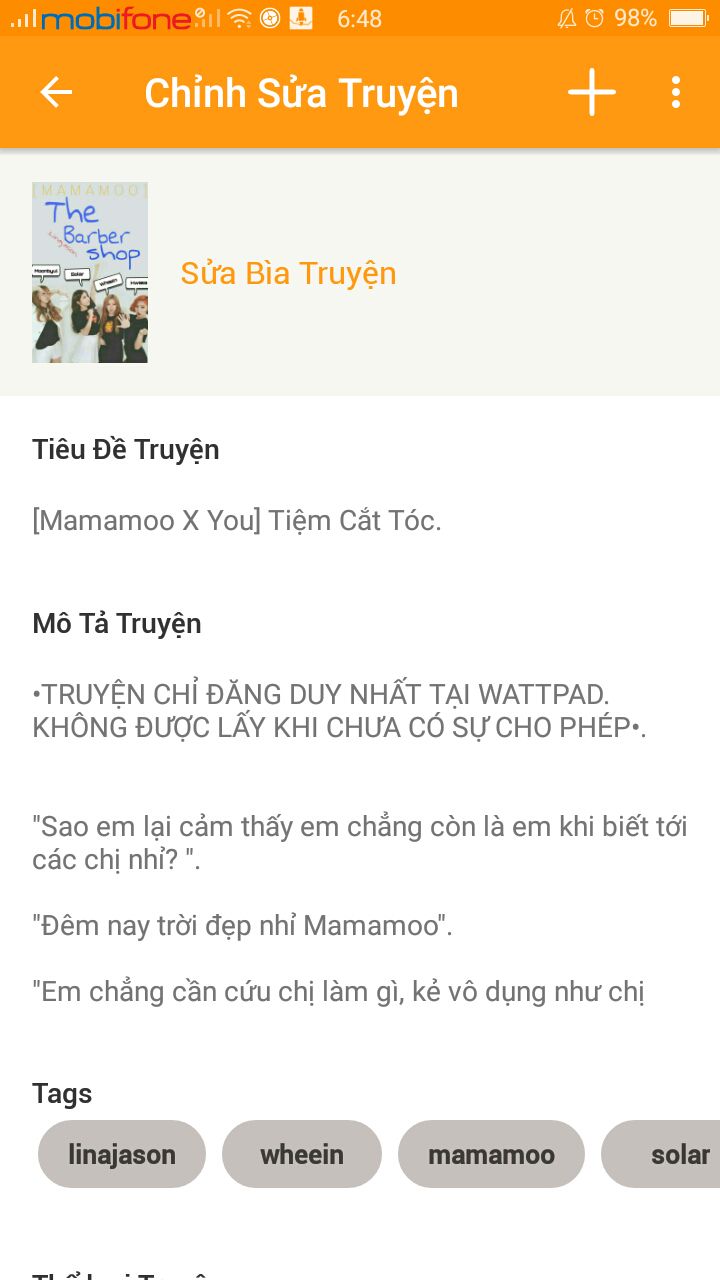Select the linajason tag chip
The width and height of the screenshot is (720, 1280).
click(x=122, y=1154)
